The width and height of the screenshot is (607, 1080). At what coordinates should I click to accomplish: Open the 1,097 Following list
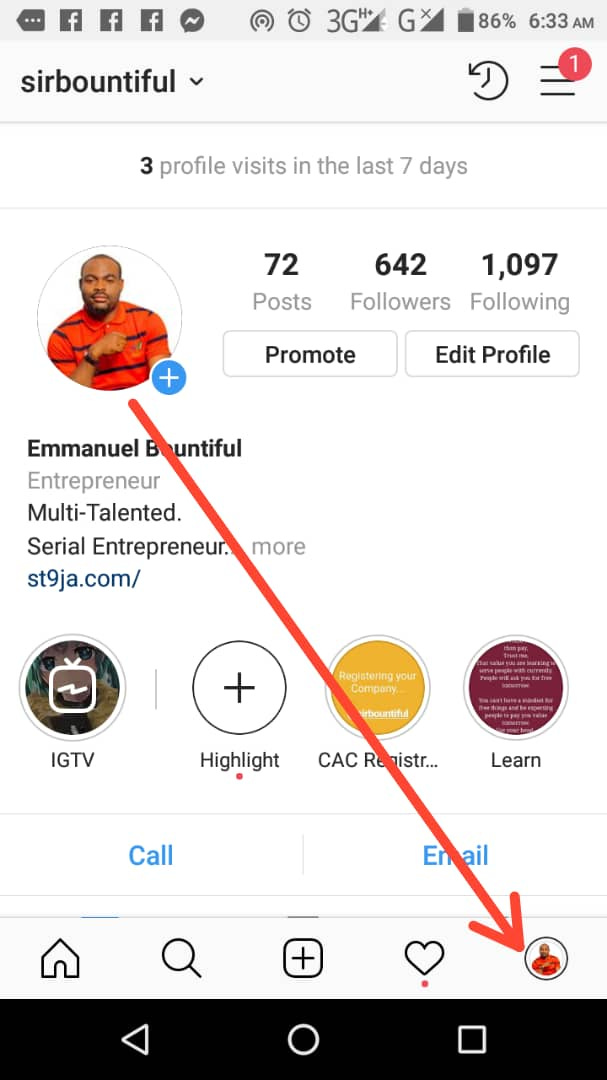pyautogui.click(x=519, y=282)
